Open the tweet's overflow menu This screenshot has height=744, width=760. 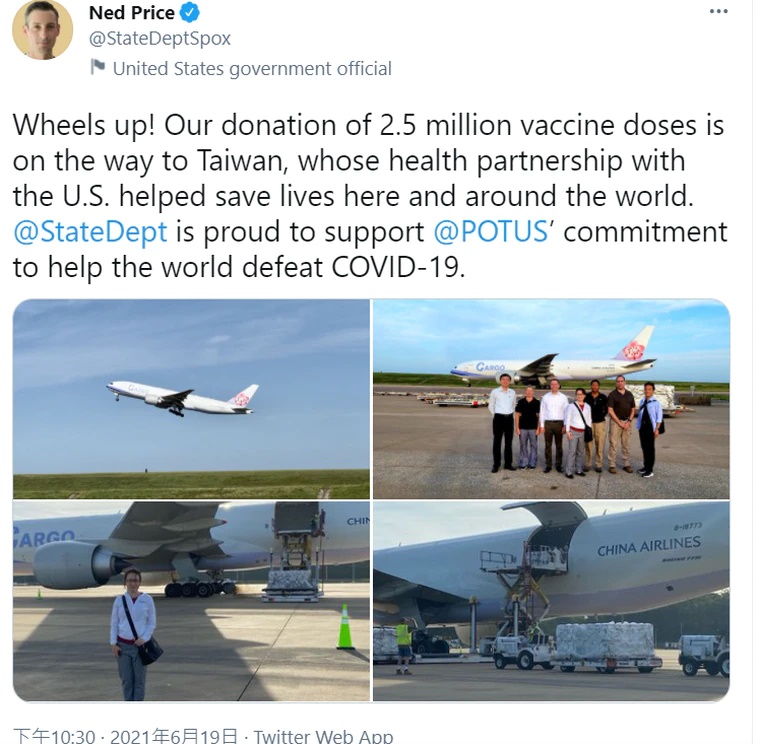click(x=718, y=11)
